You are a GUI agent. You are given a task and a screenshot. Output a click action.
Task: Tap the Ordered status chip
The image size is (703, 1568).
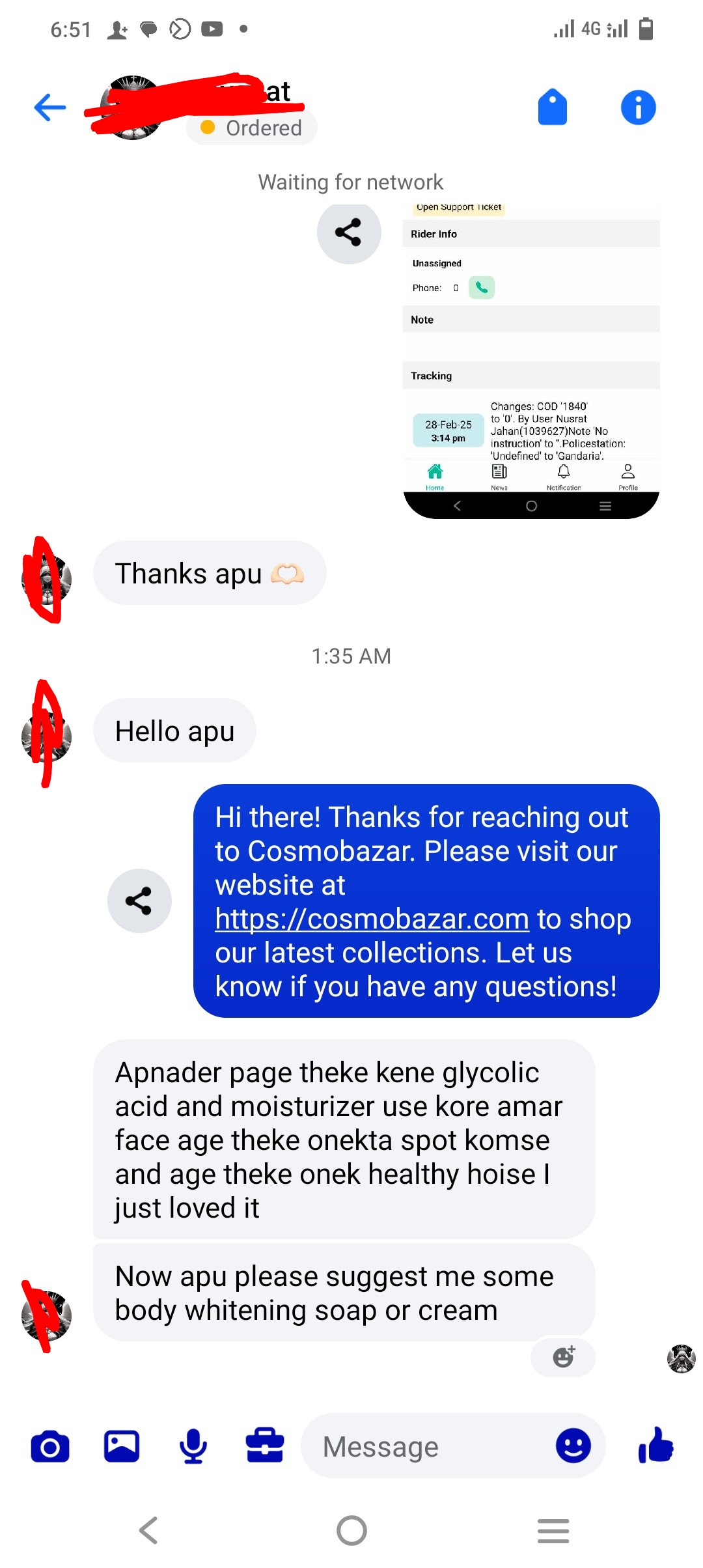click(252, 128)
